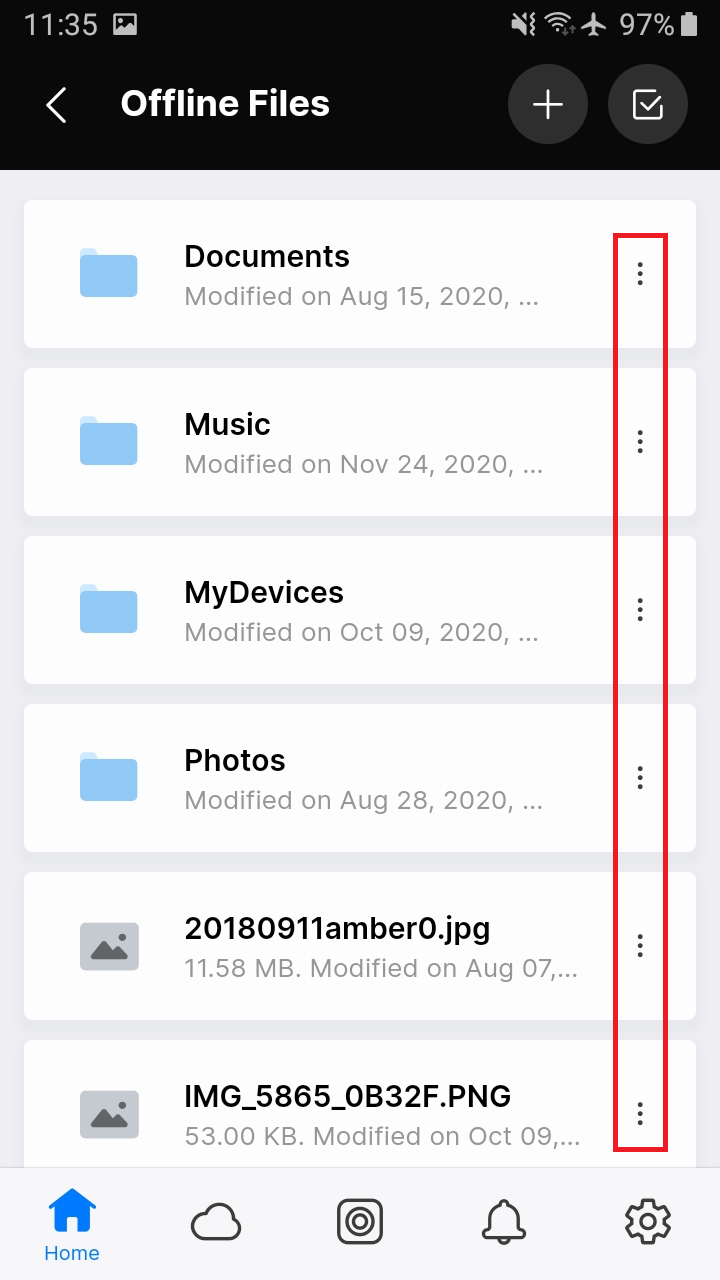Open more options for Music
Screen dimensions: 720x1280
point(640,442)
